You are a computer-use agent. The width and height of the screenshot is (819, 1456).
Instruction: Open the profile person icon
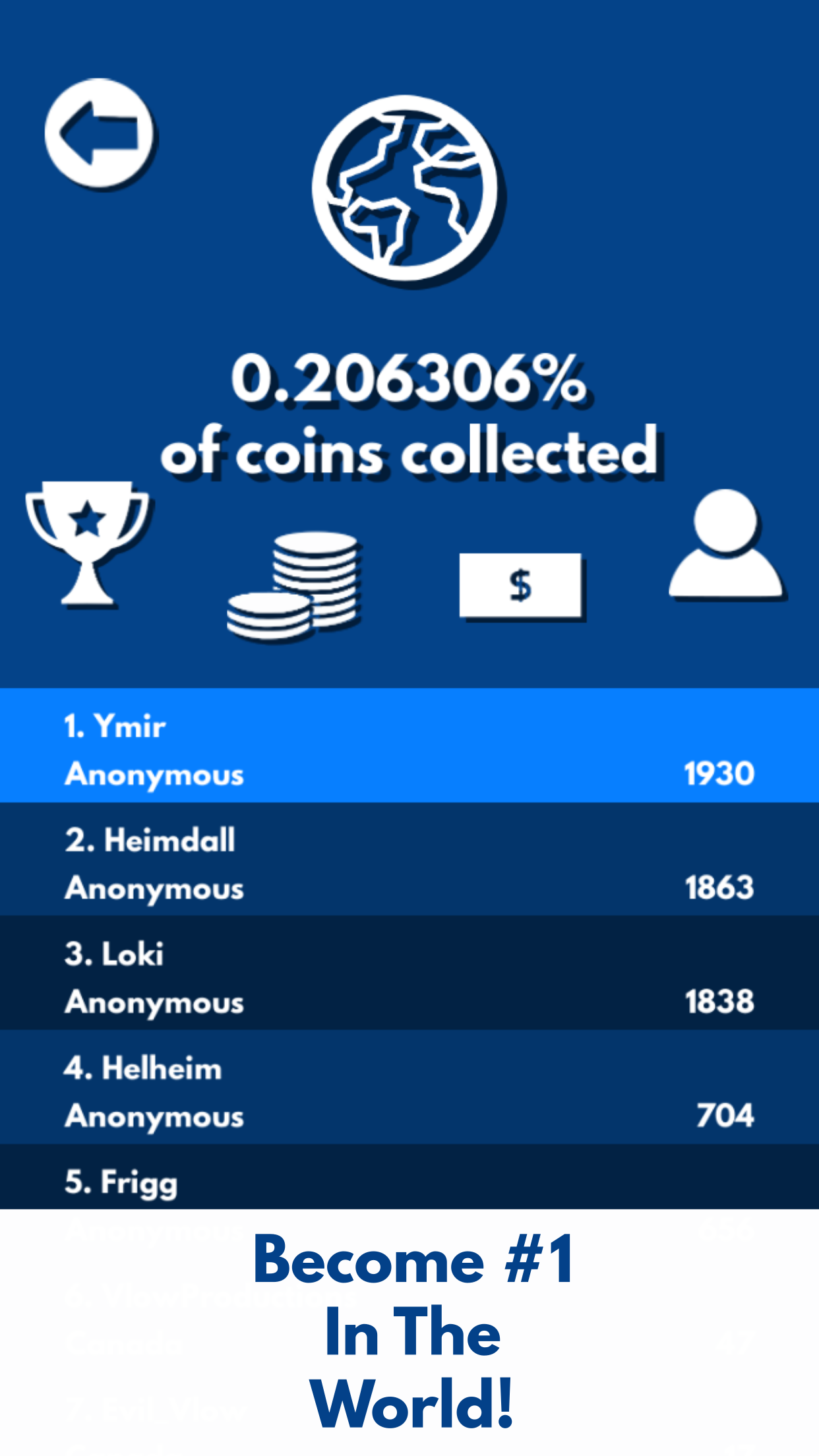coord(725,545)
